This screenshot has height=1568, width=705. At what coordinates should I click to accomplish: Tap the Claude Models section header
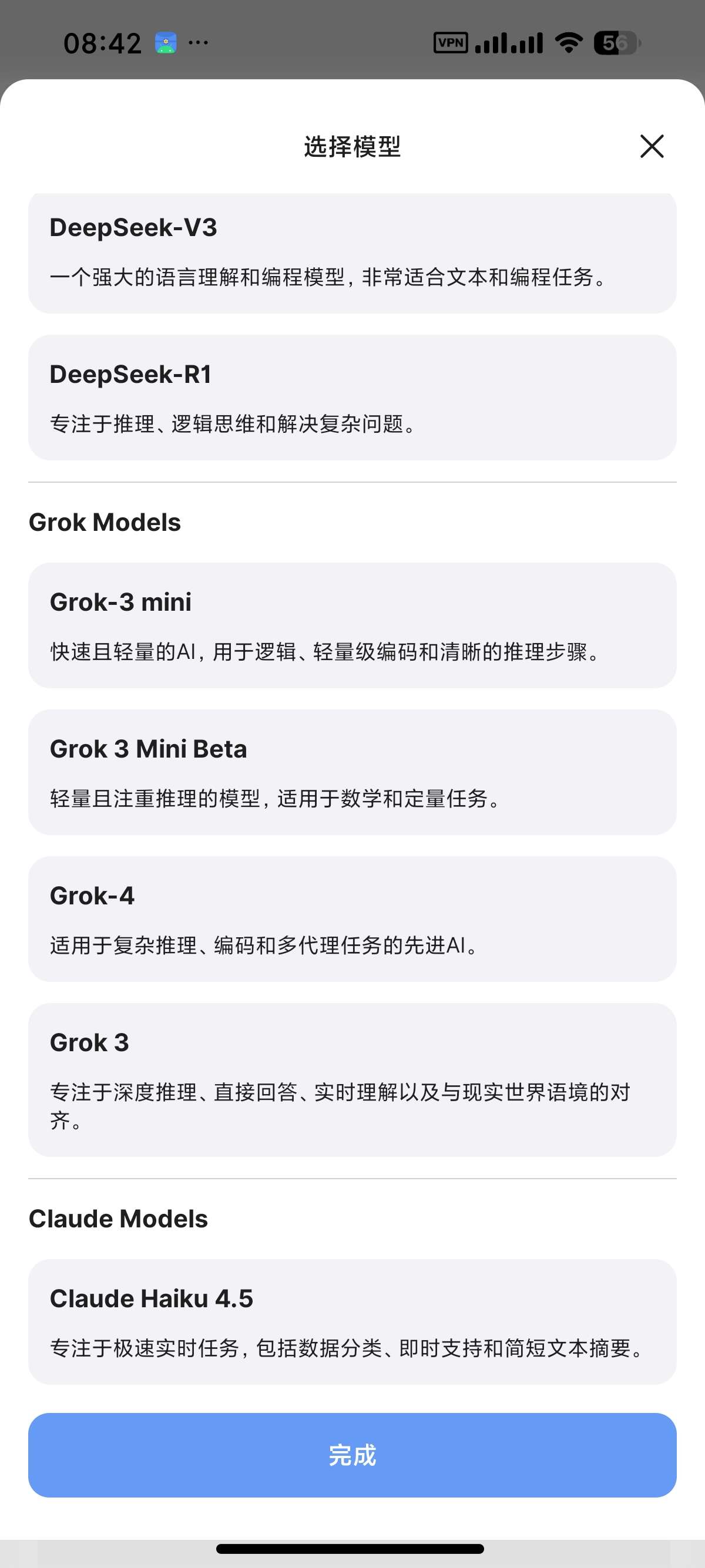(118, 1218)
